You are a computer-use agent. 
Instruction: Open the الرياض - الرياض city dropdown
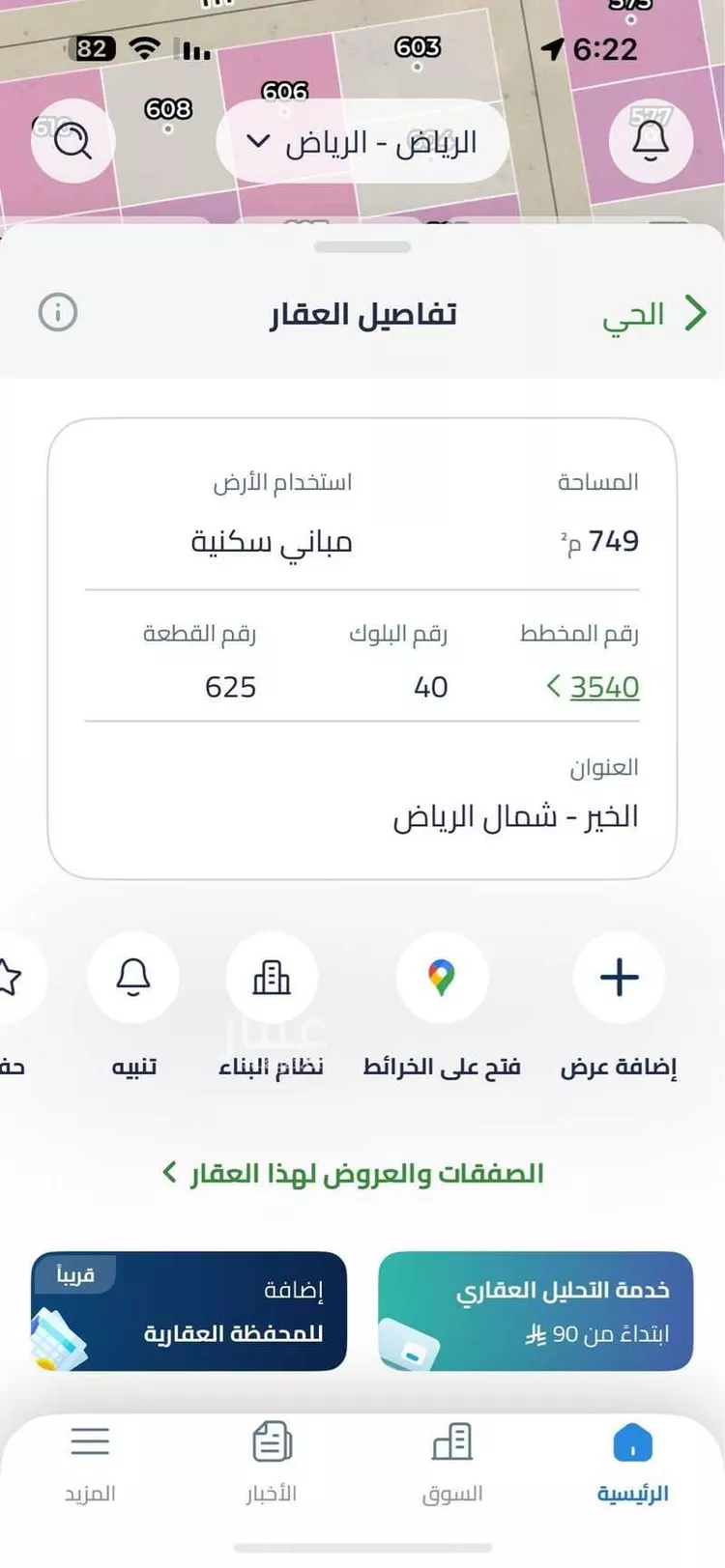coord(361,141)
